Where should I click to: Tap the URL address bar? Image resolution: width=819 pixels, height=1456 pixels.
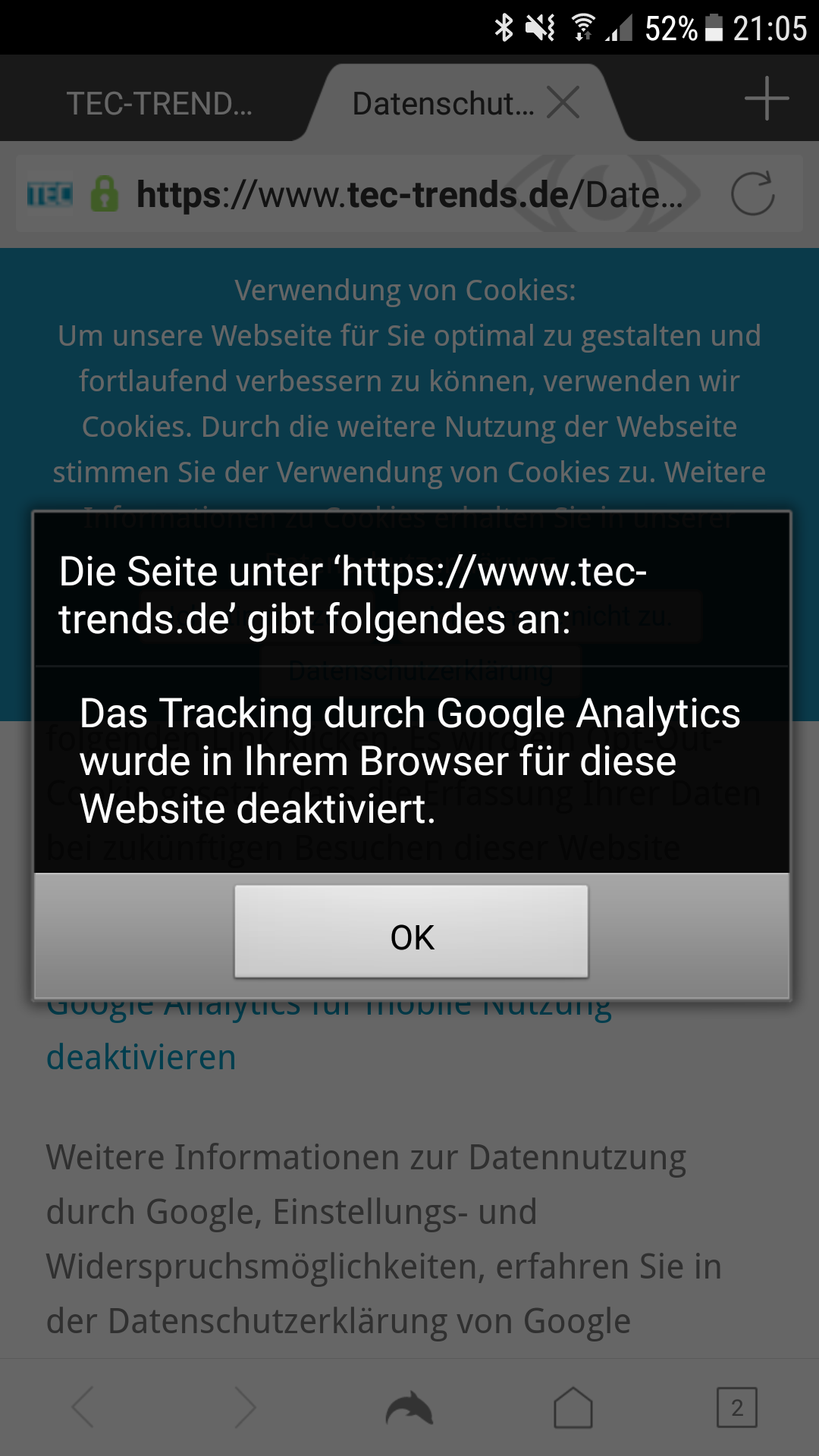pyautogui.click(x=409, y=194)
